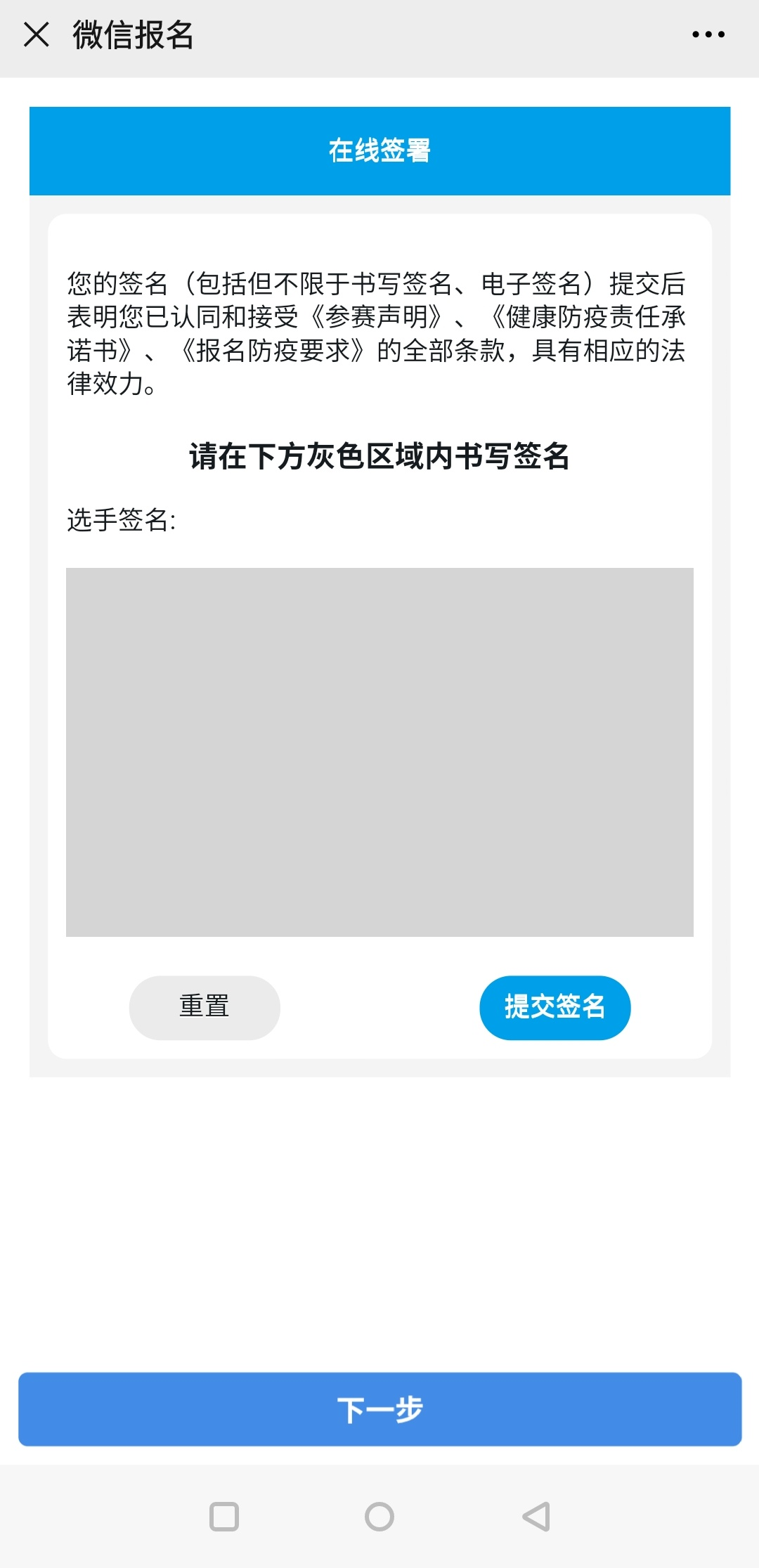
Task: Open the three-dot overflow menu
Action: (708, 34)
